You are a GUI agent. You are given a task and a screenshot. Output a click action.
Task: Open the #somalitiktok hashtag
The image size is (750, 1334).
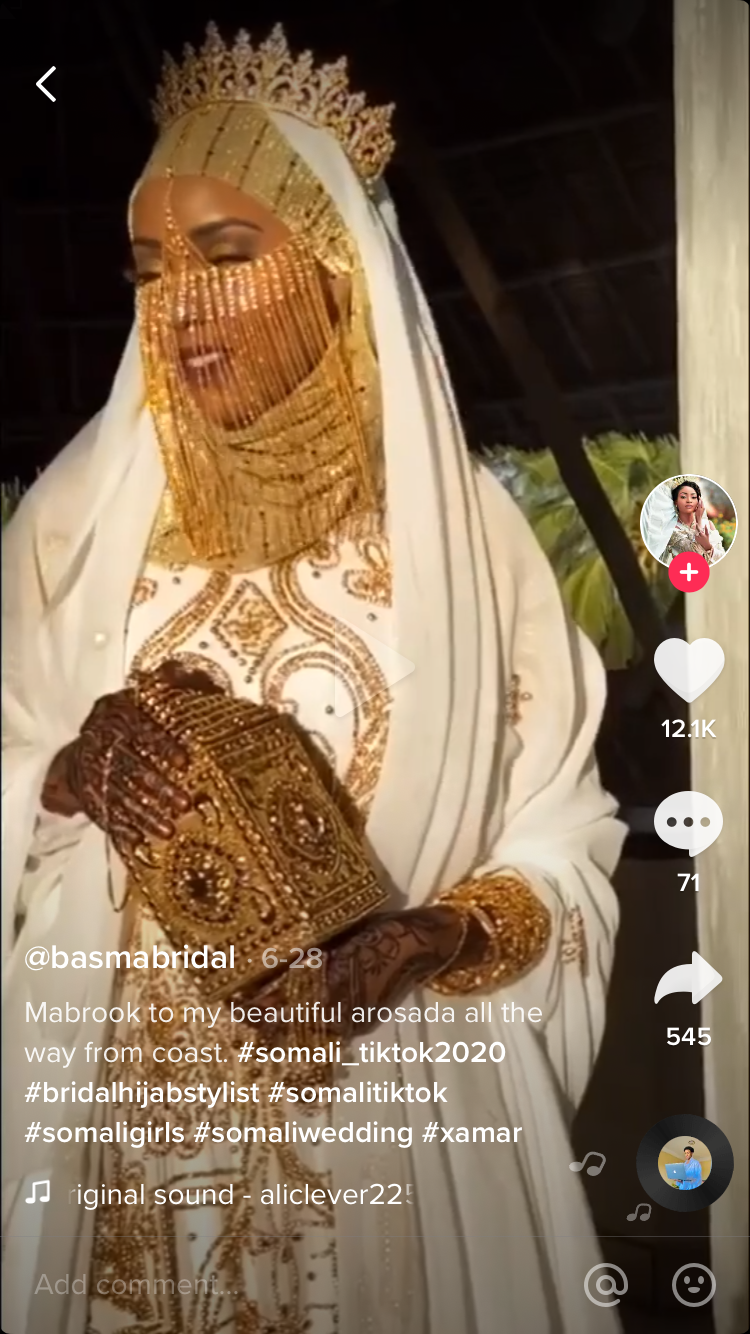(357, 1093)
